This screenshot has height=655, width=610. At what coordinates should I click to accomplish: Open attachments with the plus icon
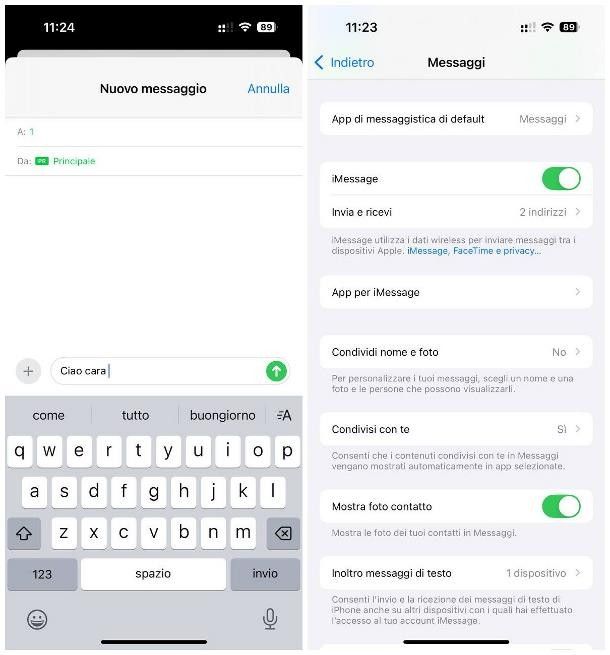[x=28, y=371]
